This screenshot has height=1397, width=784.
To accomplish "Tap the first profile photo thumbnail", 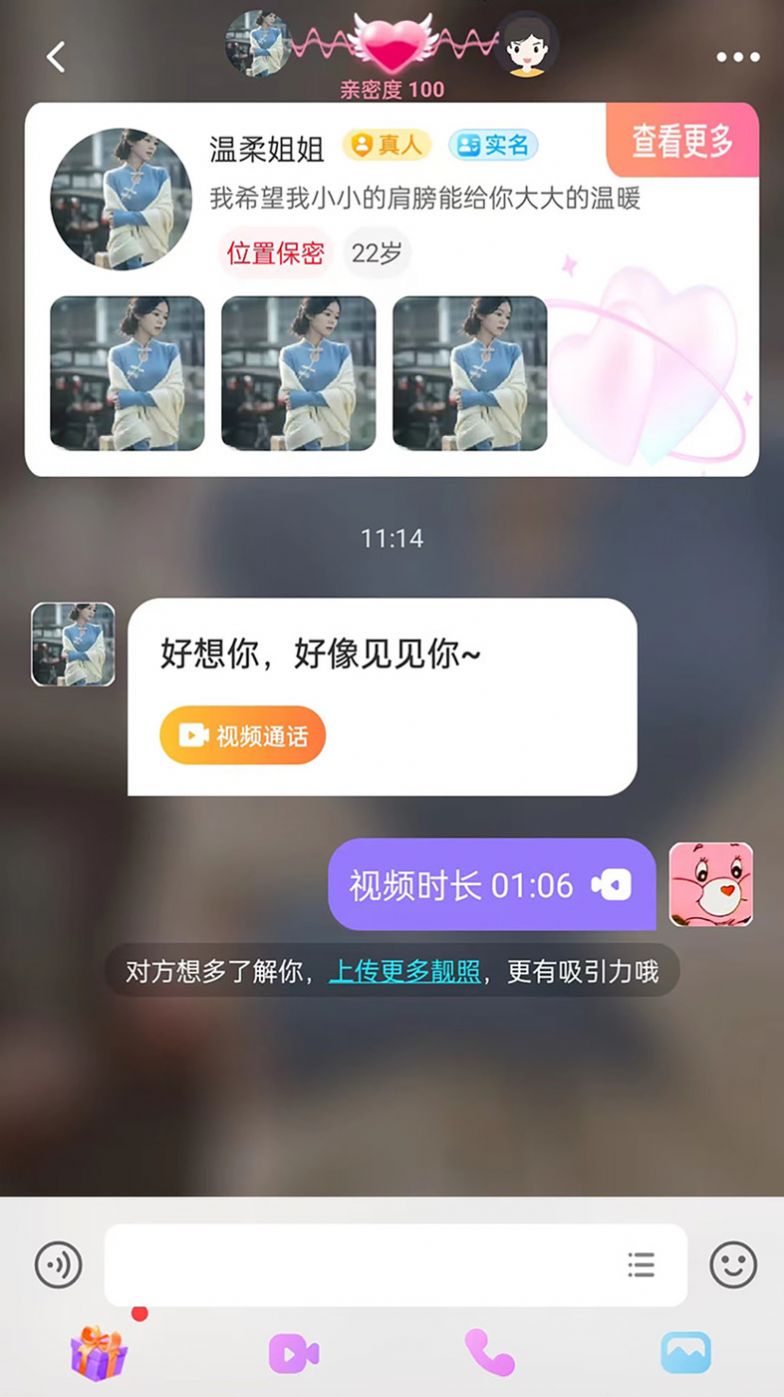I will [125, 374].
